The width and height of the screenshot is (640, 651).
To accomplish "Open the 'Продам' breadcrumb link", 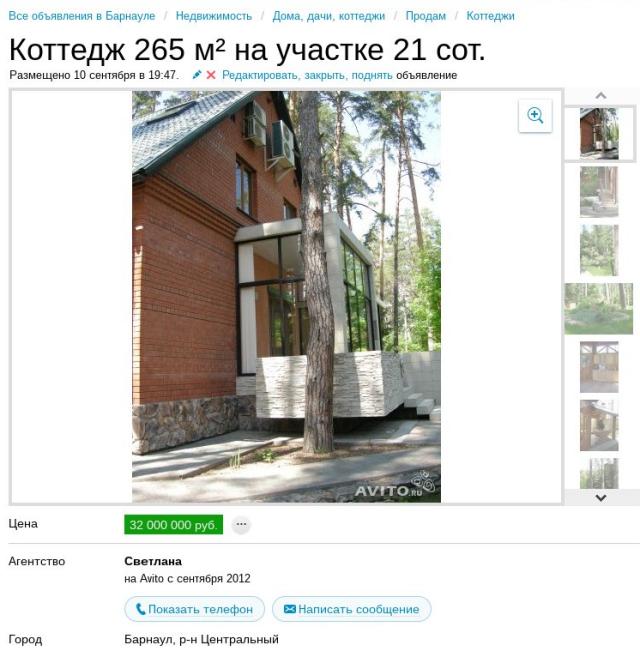I will [x=425, y=16].
